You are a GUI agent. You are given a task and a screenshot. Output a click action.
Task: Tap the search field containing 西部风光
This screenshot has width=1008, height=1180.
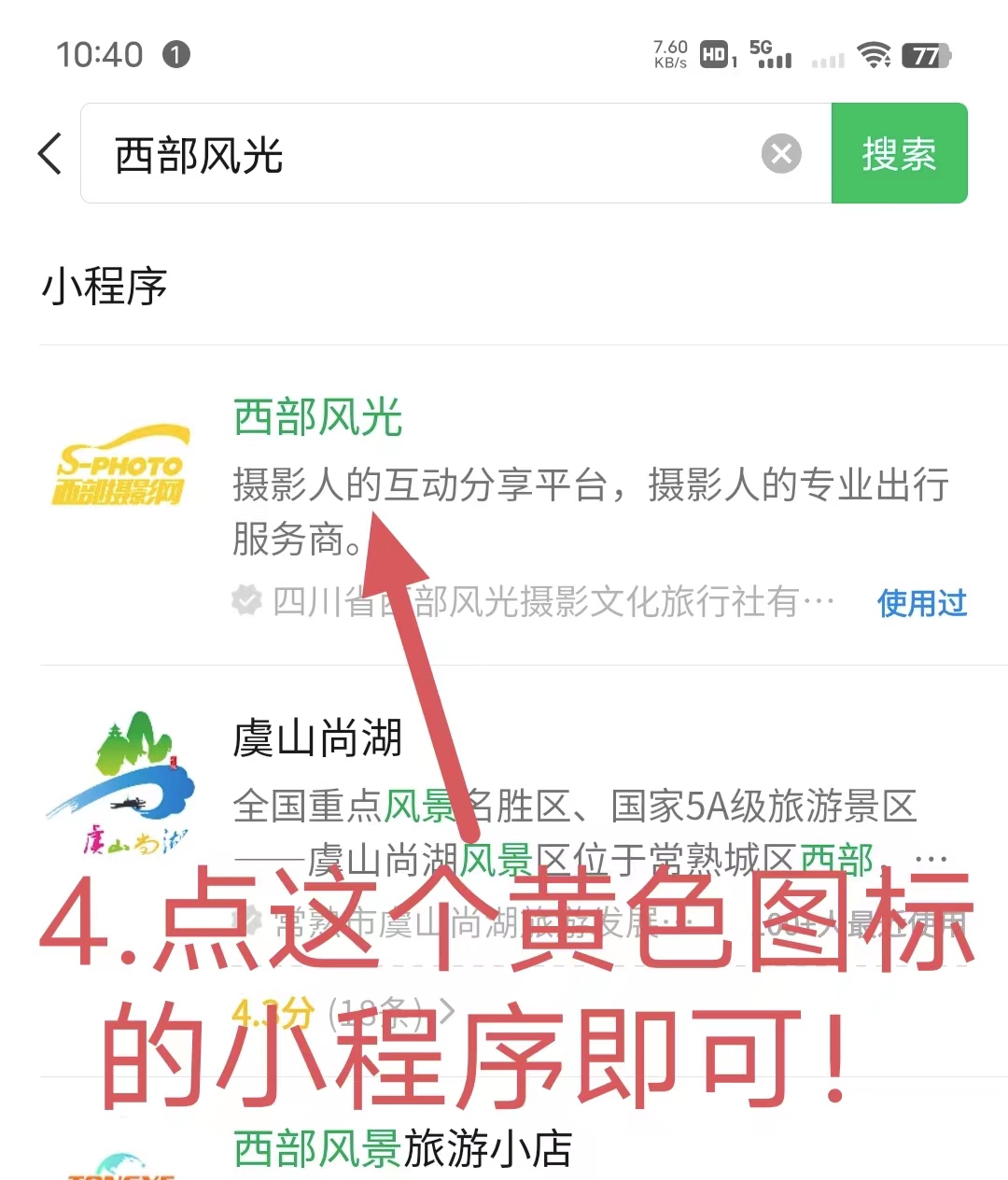point(420,154)
